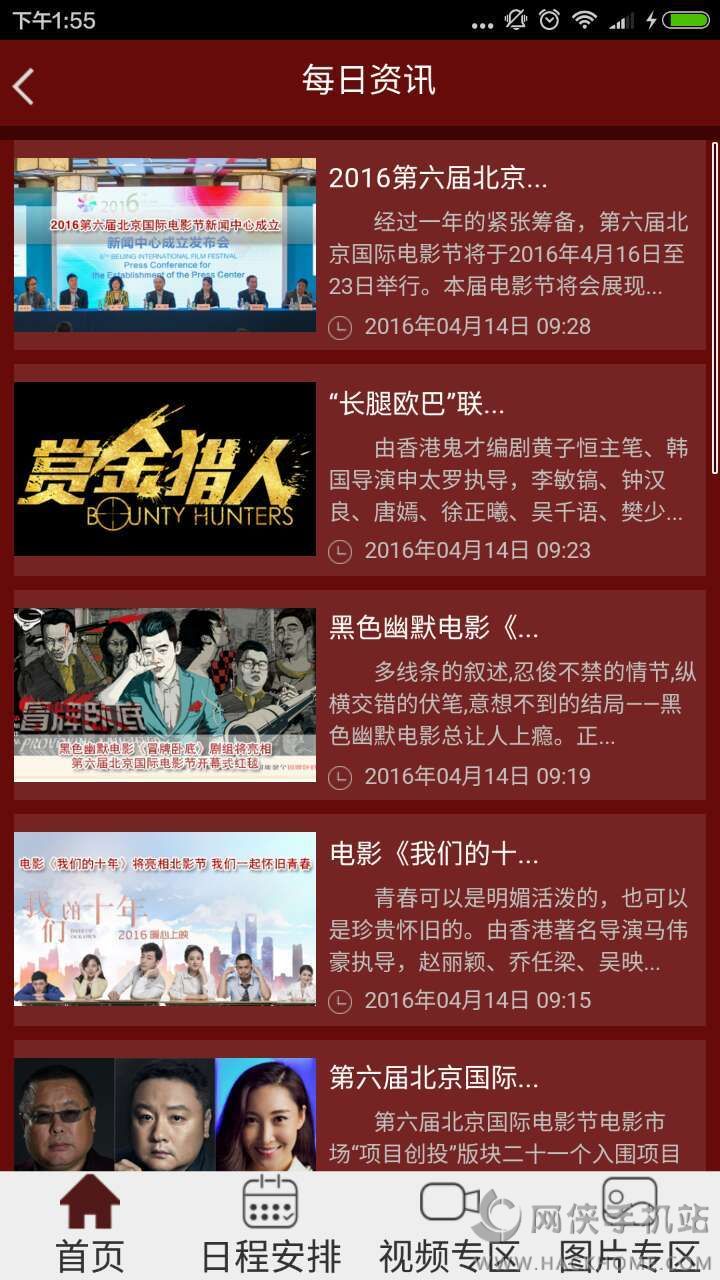Switch to the 首页 tab

tap(90, 1225)
